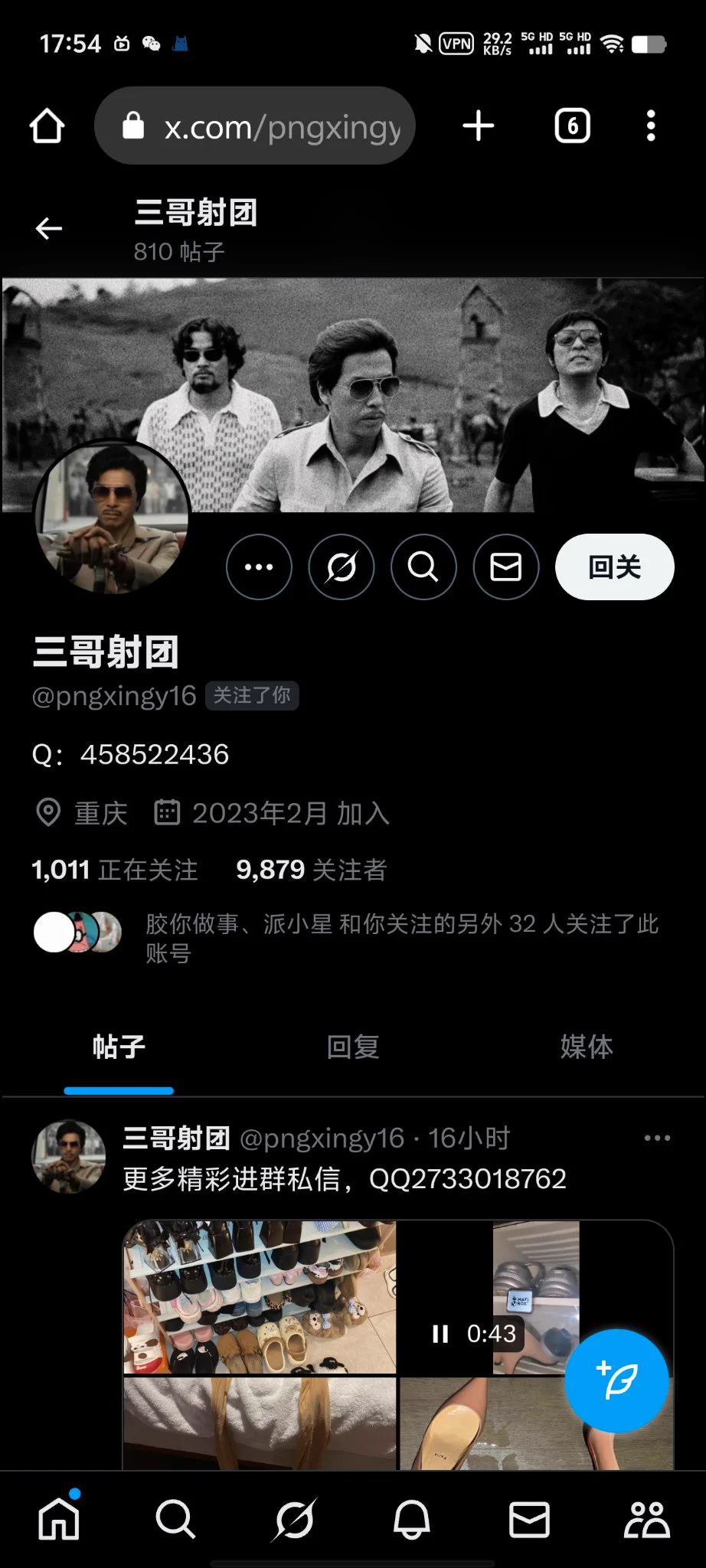The width and height of the screenshot is (706, 1568).
Task: Tap the Grok icon on the profile
Action: [342, 567]
